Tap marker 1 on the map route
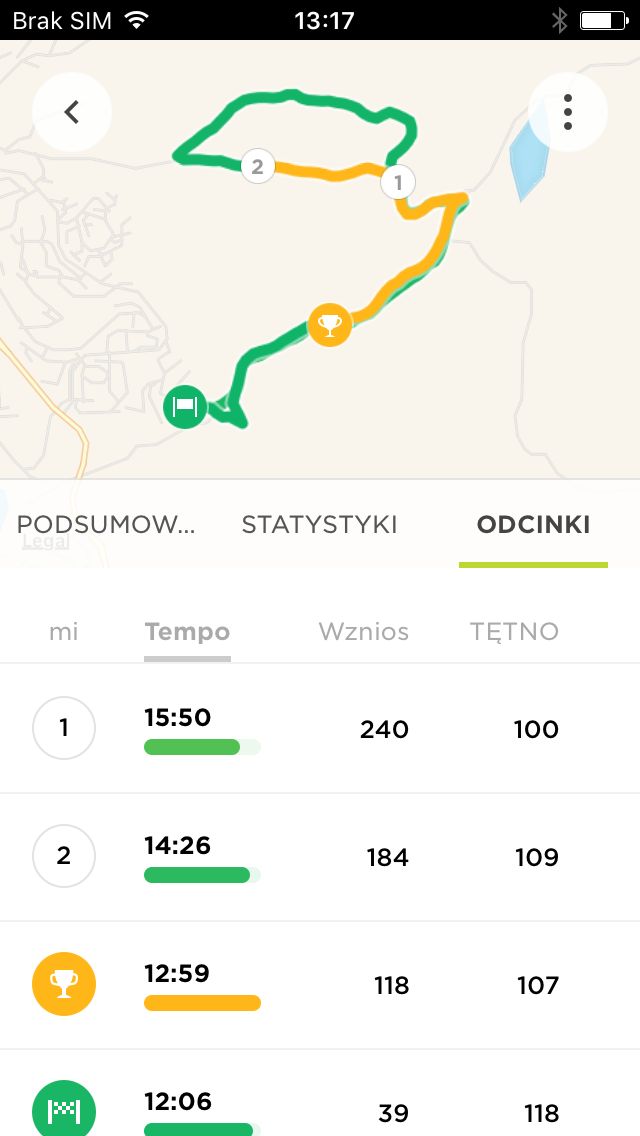Screen dimensions: 640x1136 click(398, 183)
